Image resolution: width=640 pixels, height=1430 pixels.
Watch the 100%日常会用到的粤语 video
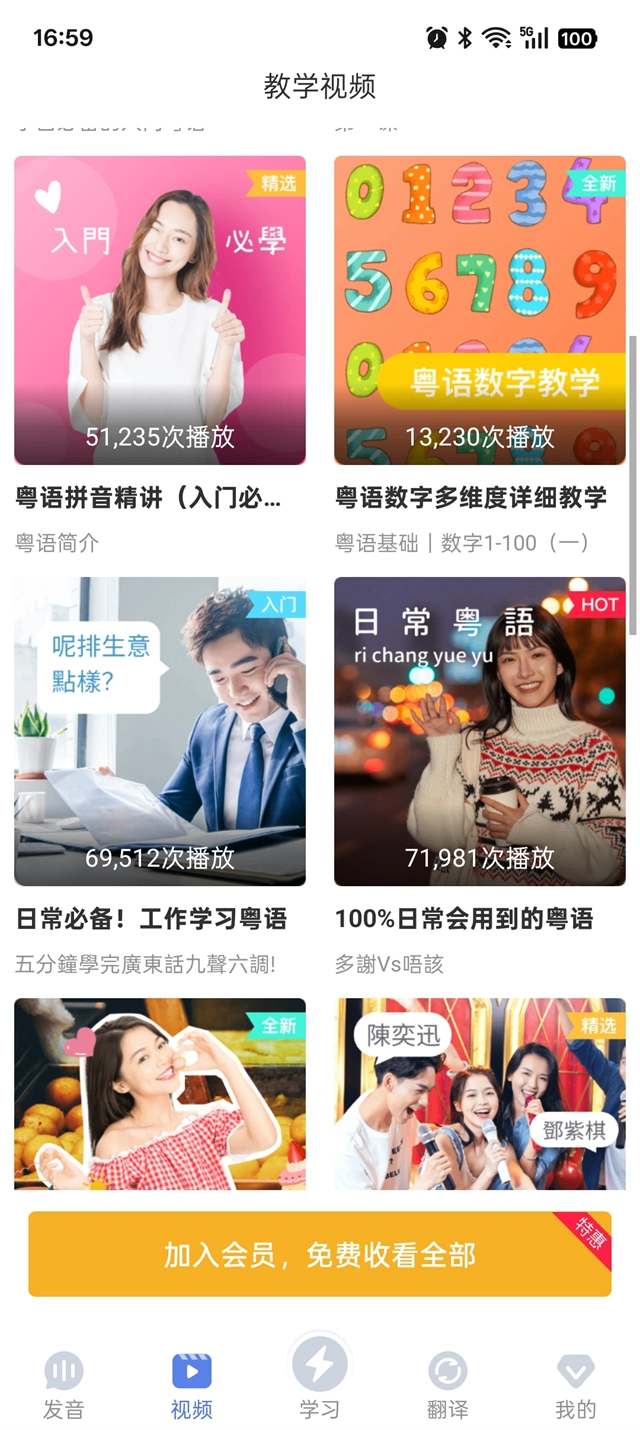[480, 731]
